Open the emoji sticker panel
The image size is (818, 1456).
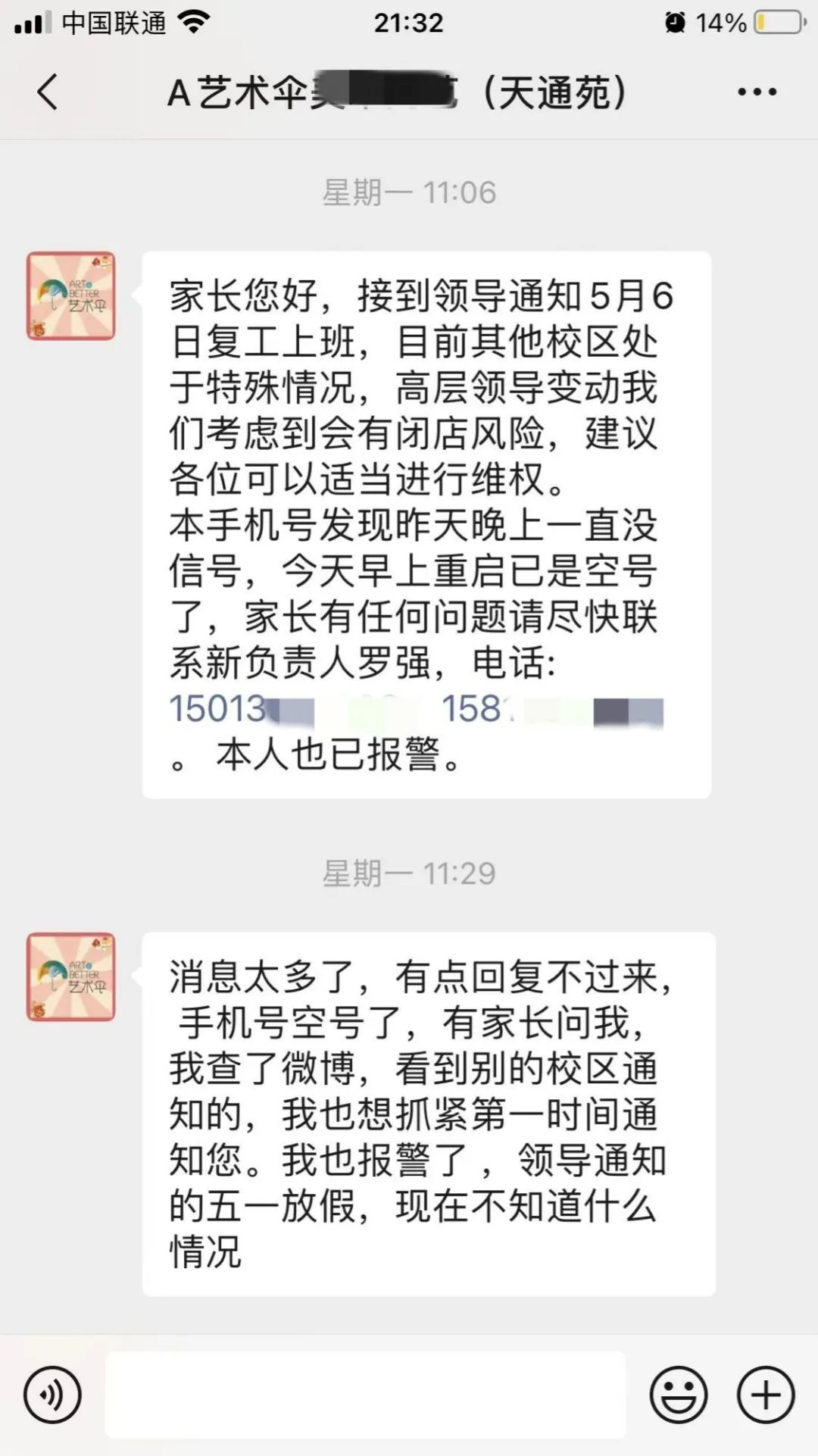[679, 1395]
